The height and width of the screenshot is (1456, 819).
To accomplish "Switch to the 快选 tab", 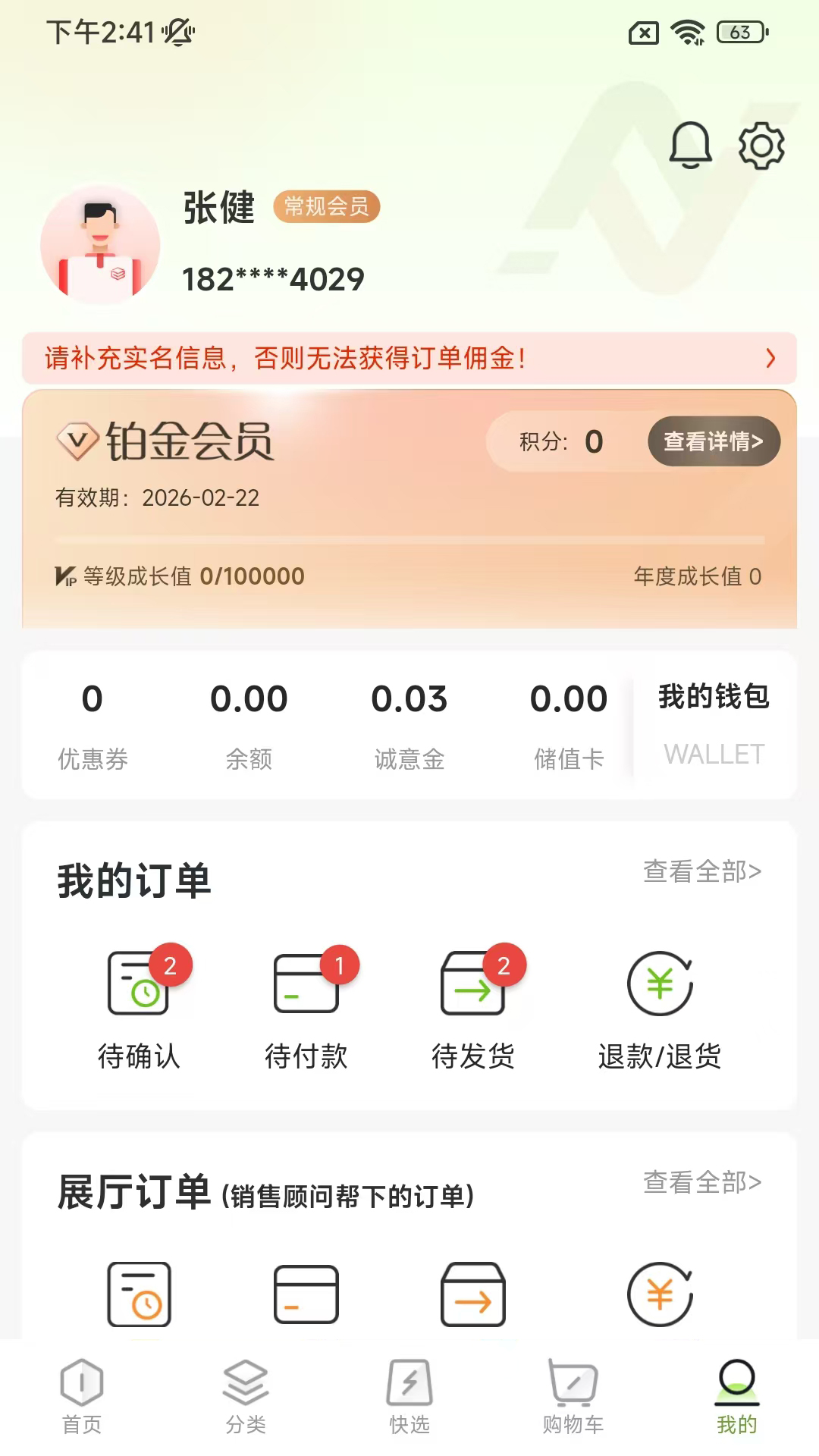I will (409, 1397).
